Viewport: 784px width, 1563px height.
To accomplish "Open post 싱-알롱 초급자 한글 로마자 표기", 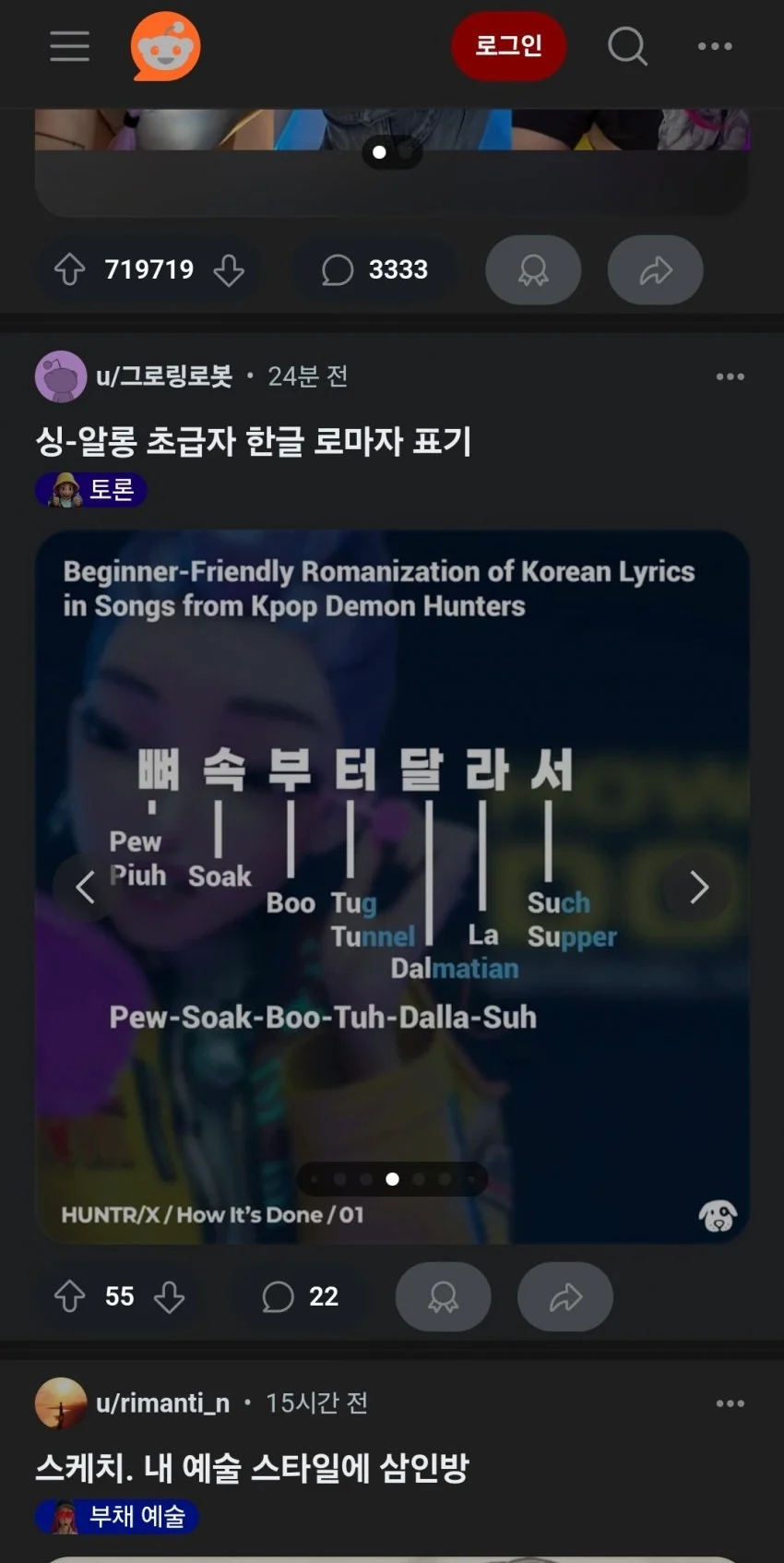I will 253,441.
